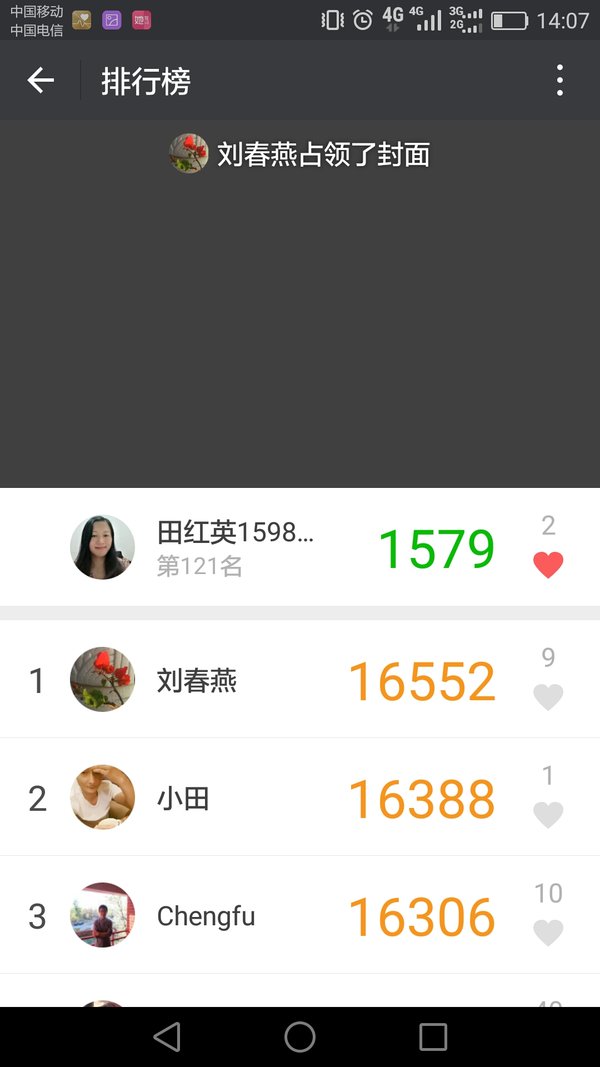Go back using the top arrow
Viewport: 600px width, 1067px height.
click(x=40, y=80)
